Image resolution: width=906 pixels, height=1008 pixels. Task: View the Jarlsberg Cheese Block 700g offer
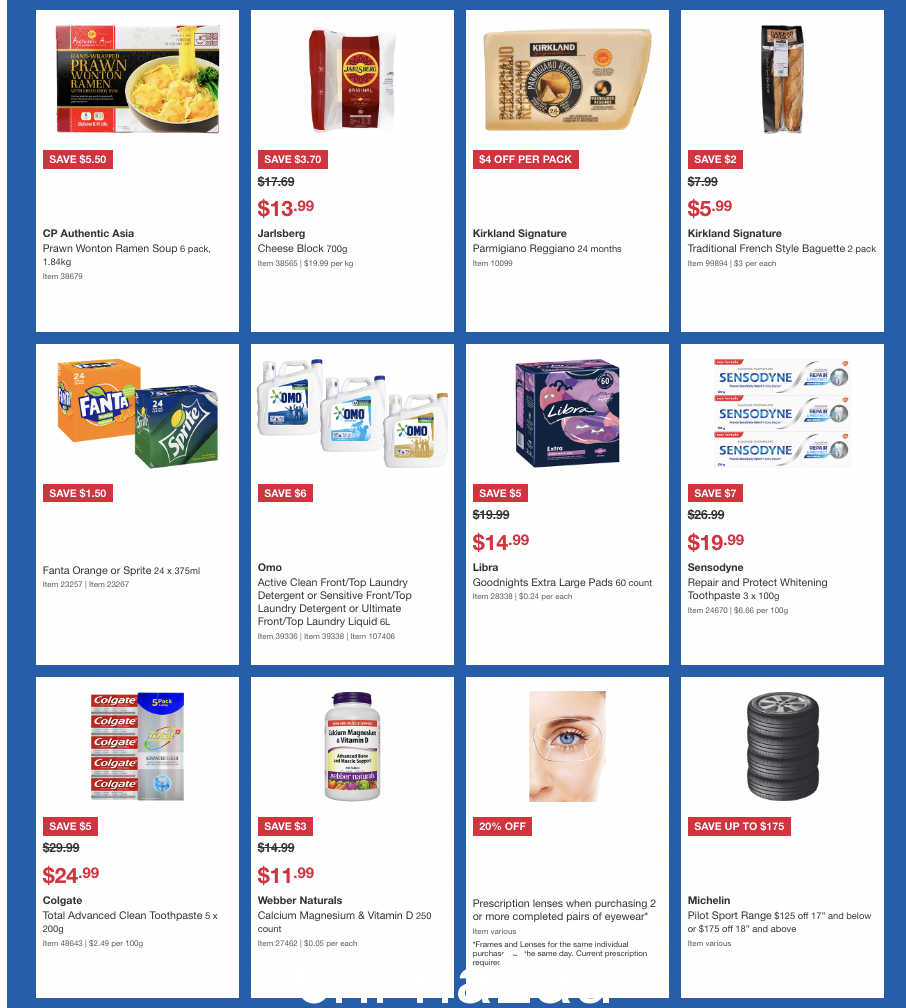click(x=352, y=170)
